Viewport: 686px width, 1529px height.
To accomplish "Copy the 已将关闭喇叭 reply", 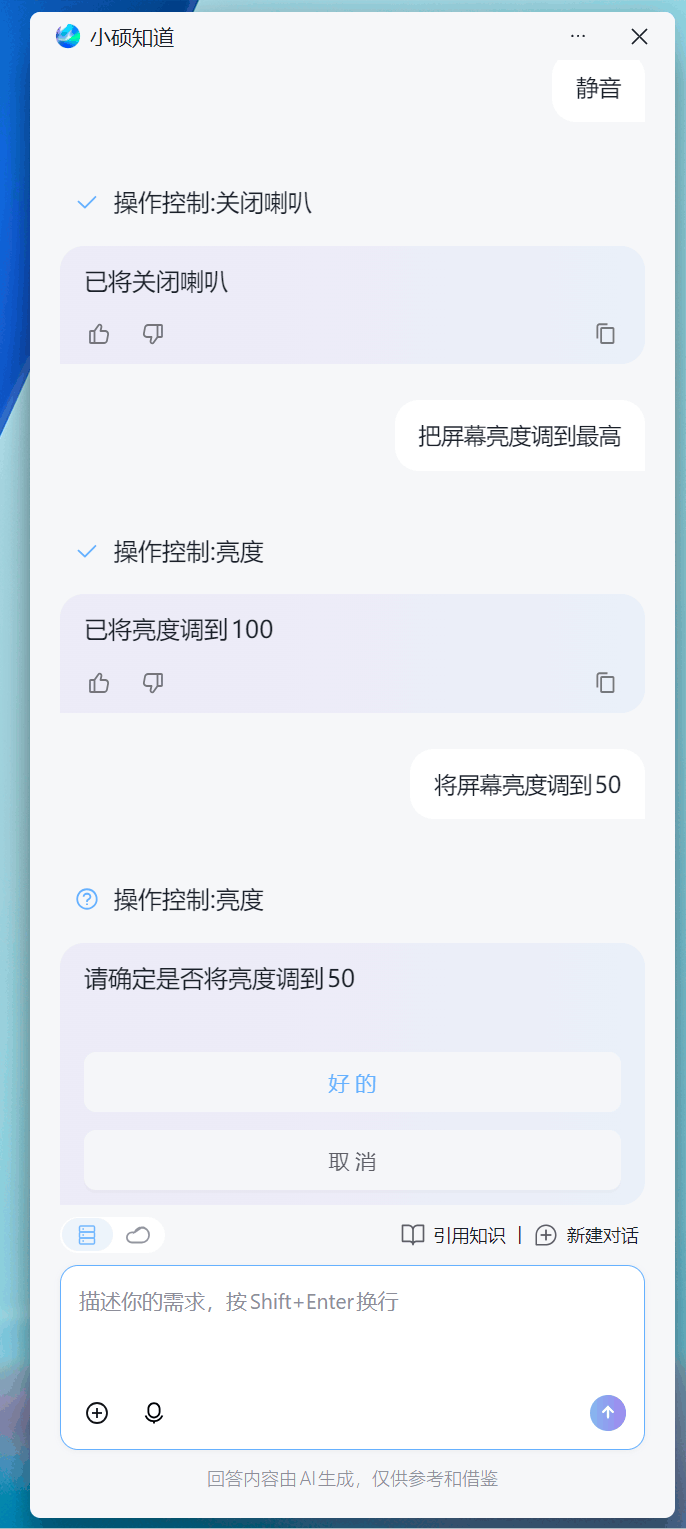I will click(x=605, y=334).
